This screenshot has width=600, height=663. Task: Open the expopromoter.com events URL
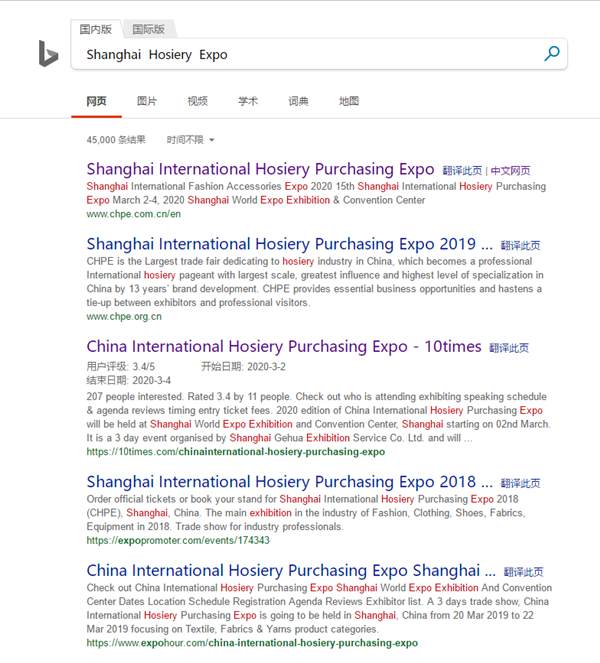click(178, 541)
